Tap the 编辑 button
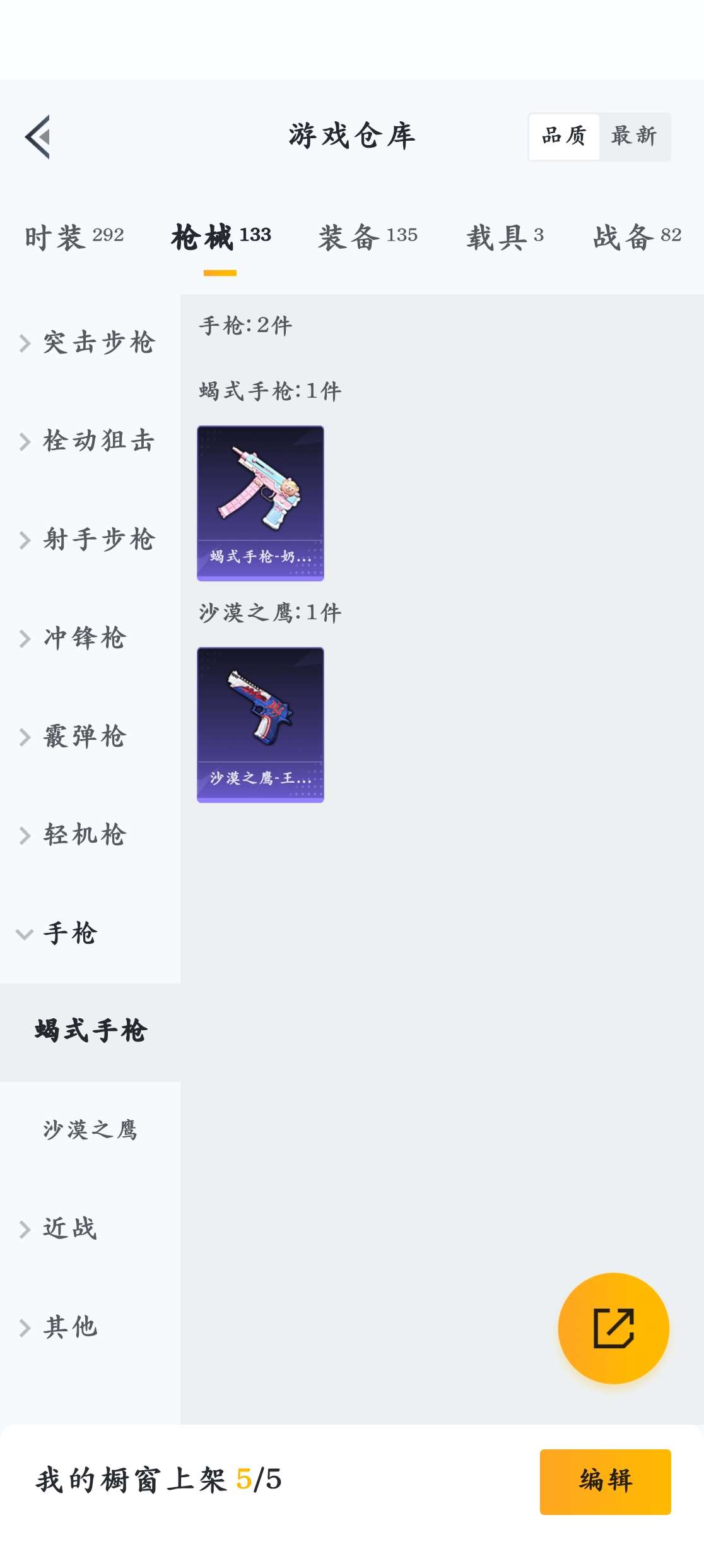Image resolution: width=704 pixels, height=1568 pixels. click(x=606, y=1482)
